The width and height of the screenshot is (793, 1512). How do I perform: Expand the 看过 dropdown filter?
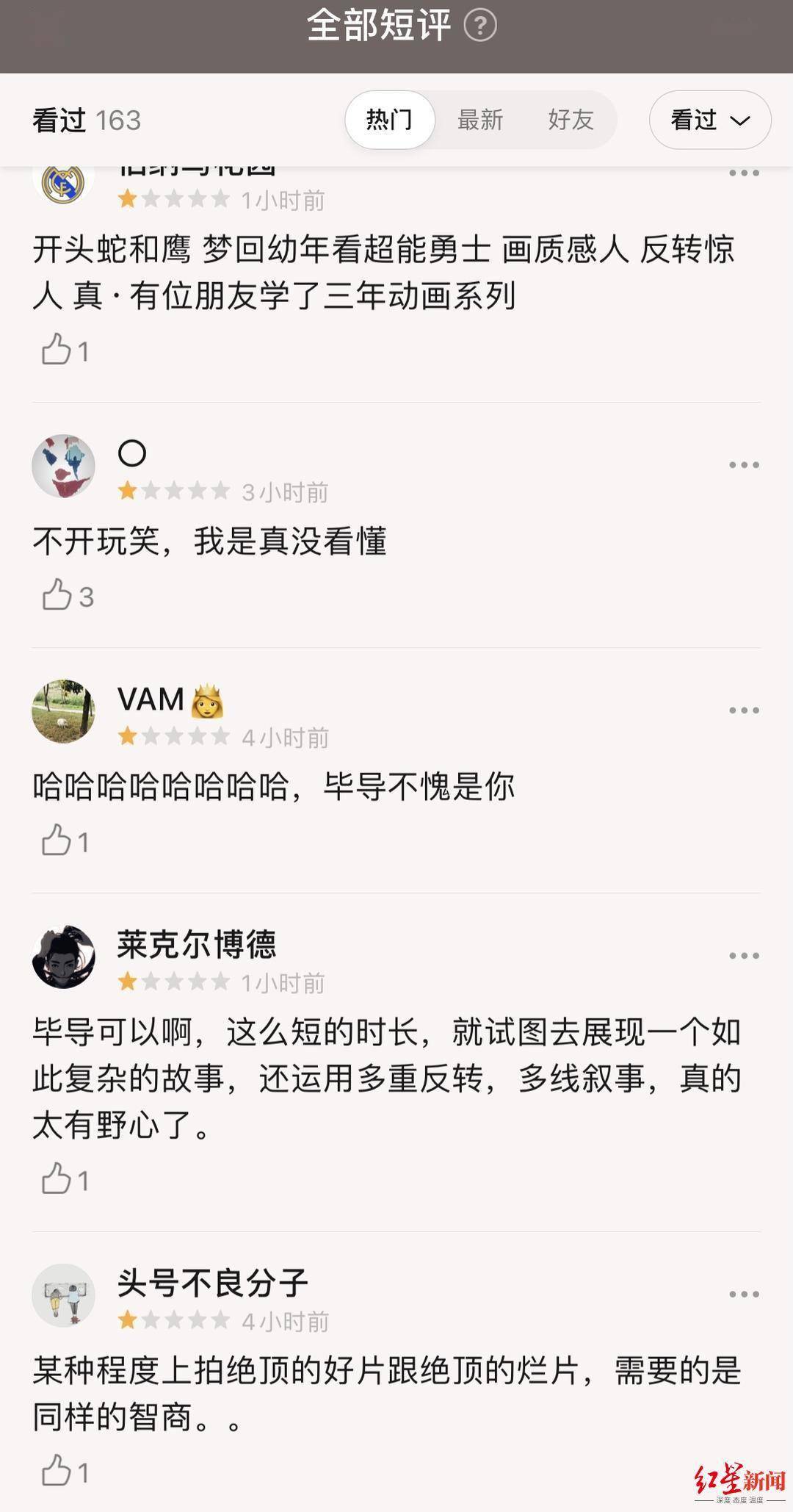pos(709,120)
